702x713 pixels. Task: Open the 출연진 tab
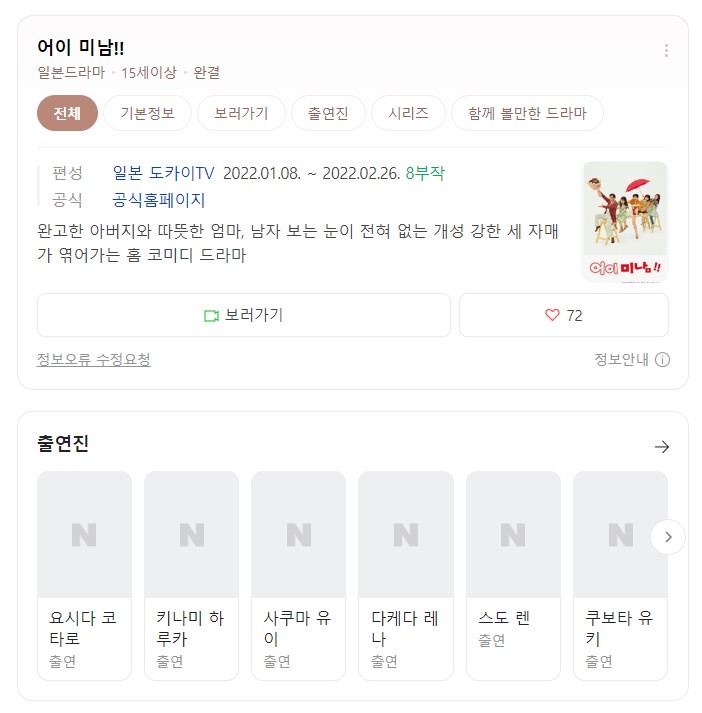click(x=328, y=113)
